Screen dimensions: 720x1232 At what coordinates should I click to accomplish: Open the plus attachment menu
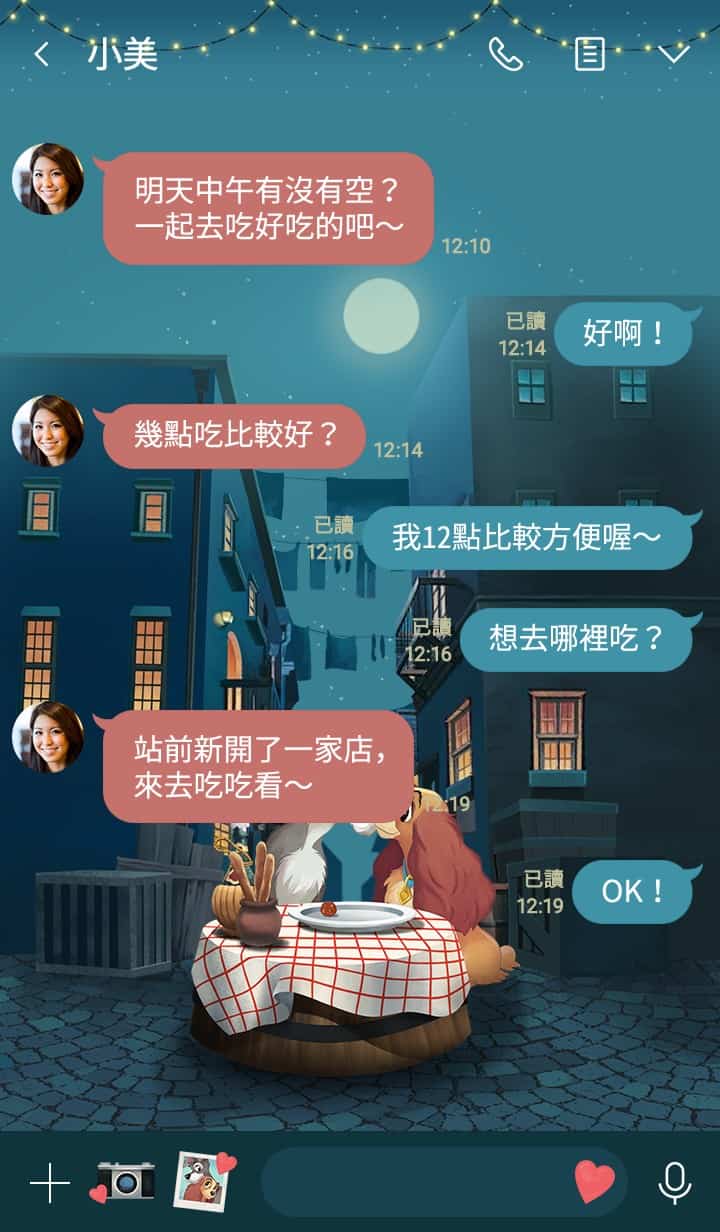(x=49, y=1183)
